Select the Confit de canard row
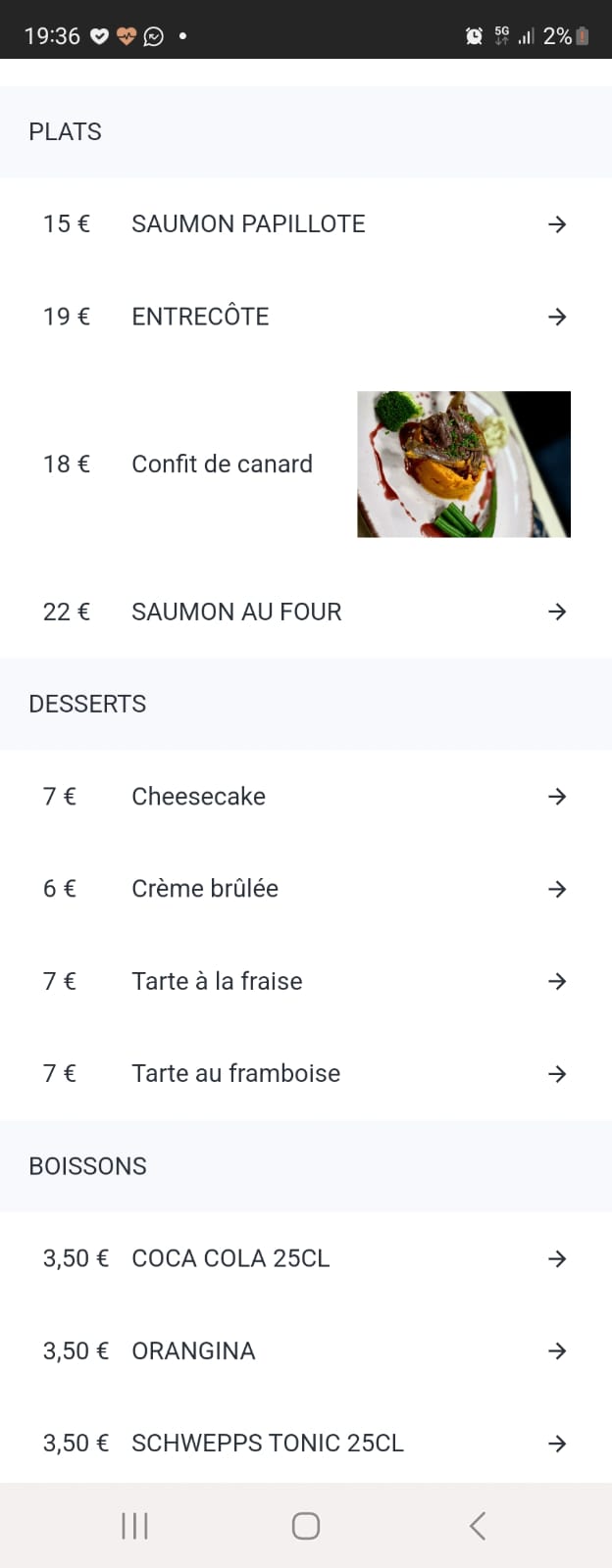 pos(304,464)
